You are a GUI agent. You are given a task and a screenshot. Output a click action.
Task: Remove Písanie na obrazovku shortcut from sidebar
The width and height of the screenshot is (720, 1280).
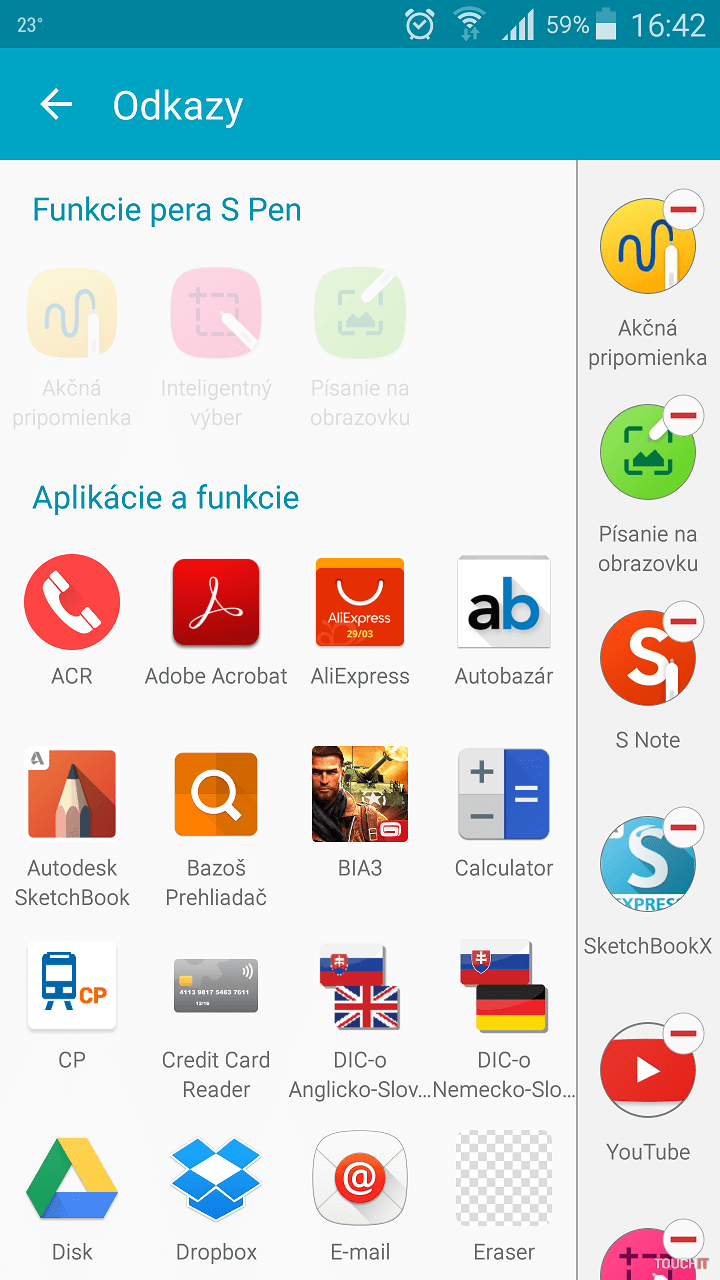pos(684,415)
